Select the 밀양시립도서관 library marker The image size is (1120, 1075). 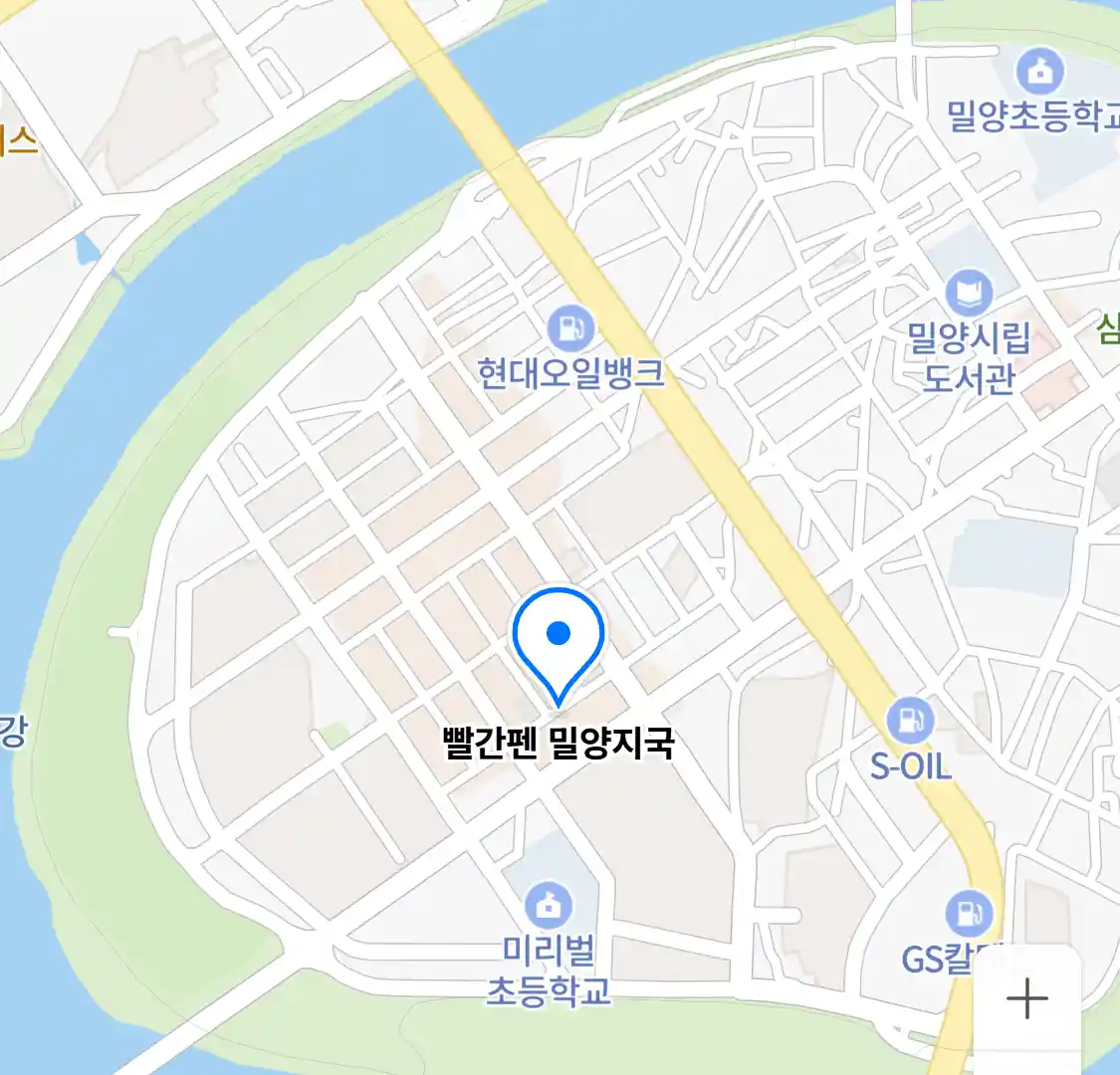(969, 294)
